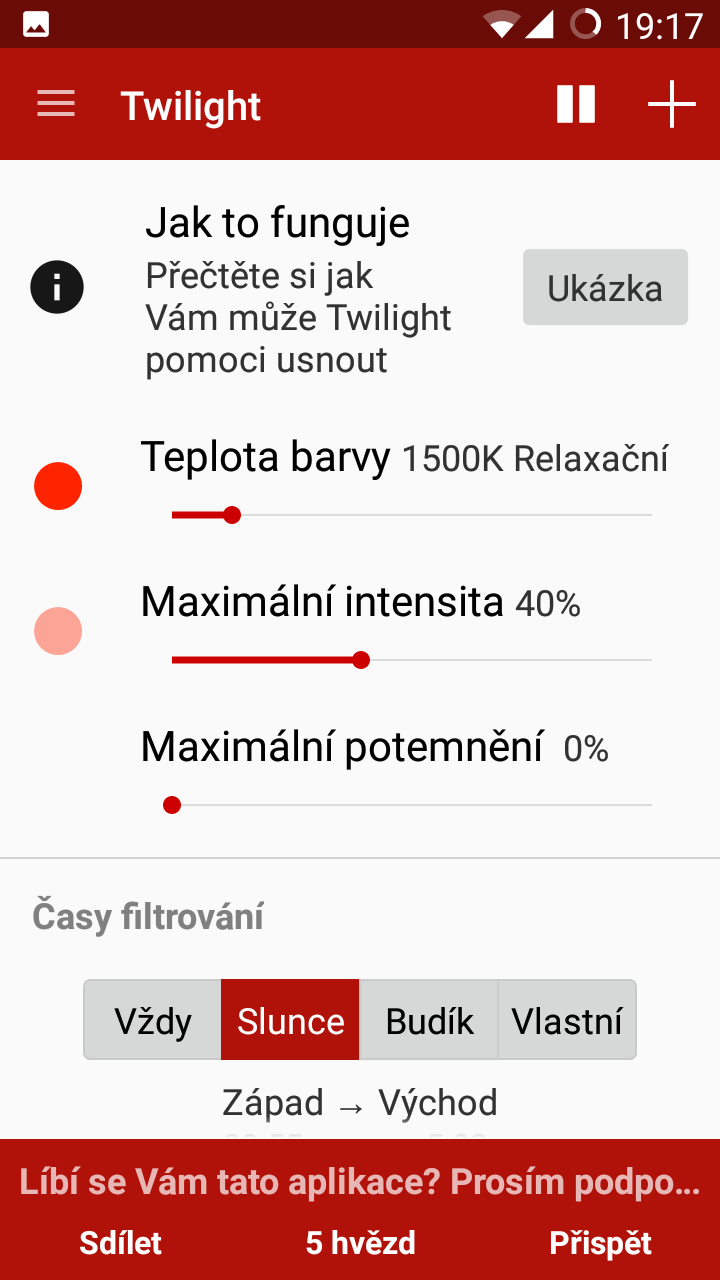Screen dimensions: 720x1280
Task: Tap the Maximální intensita slider track
Action: point(411,660)
